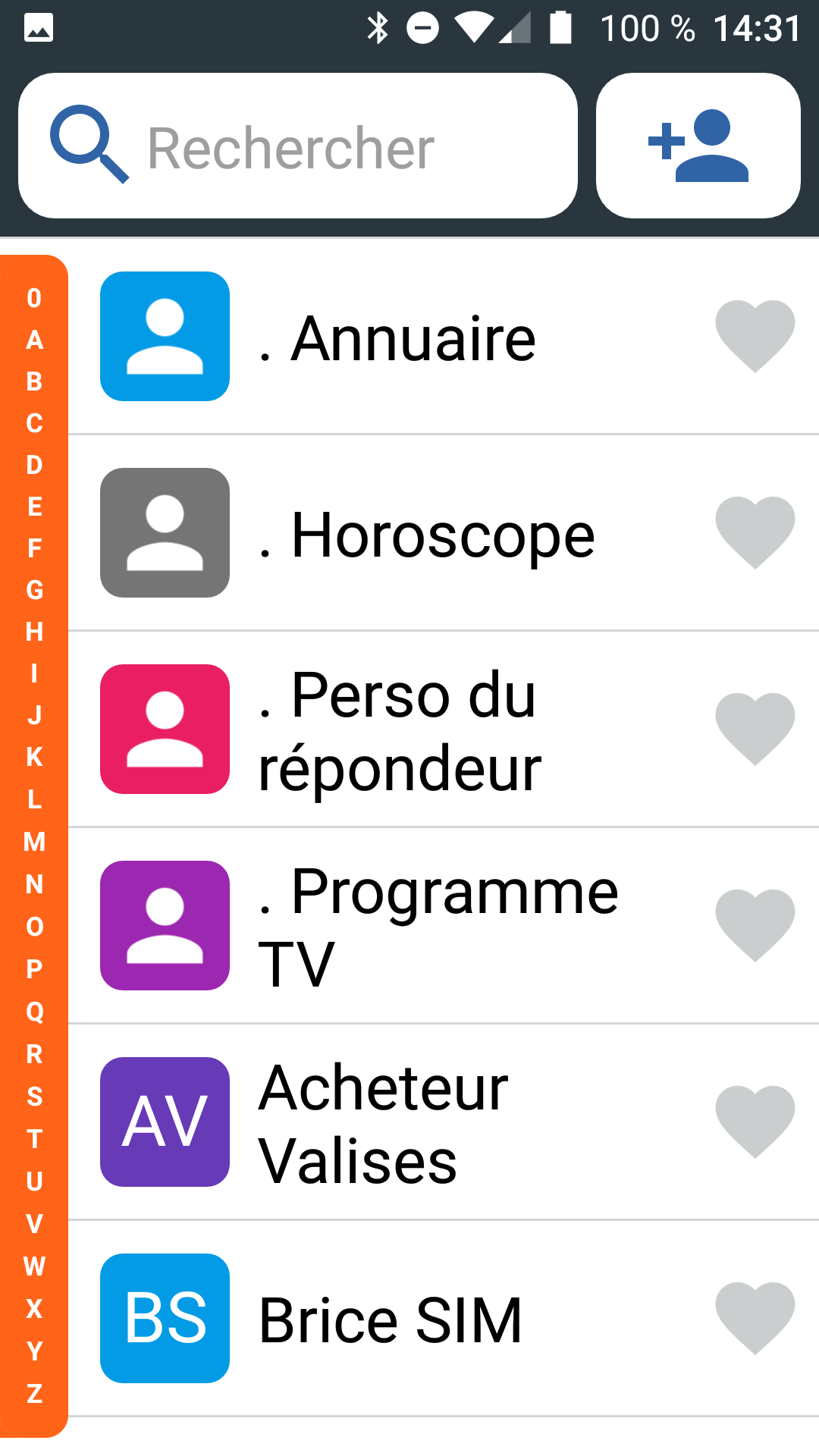Open . Perso du répondeur contact
The width and height of the screenshot is (819, 1456).
400,730
